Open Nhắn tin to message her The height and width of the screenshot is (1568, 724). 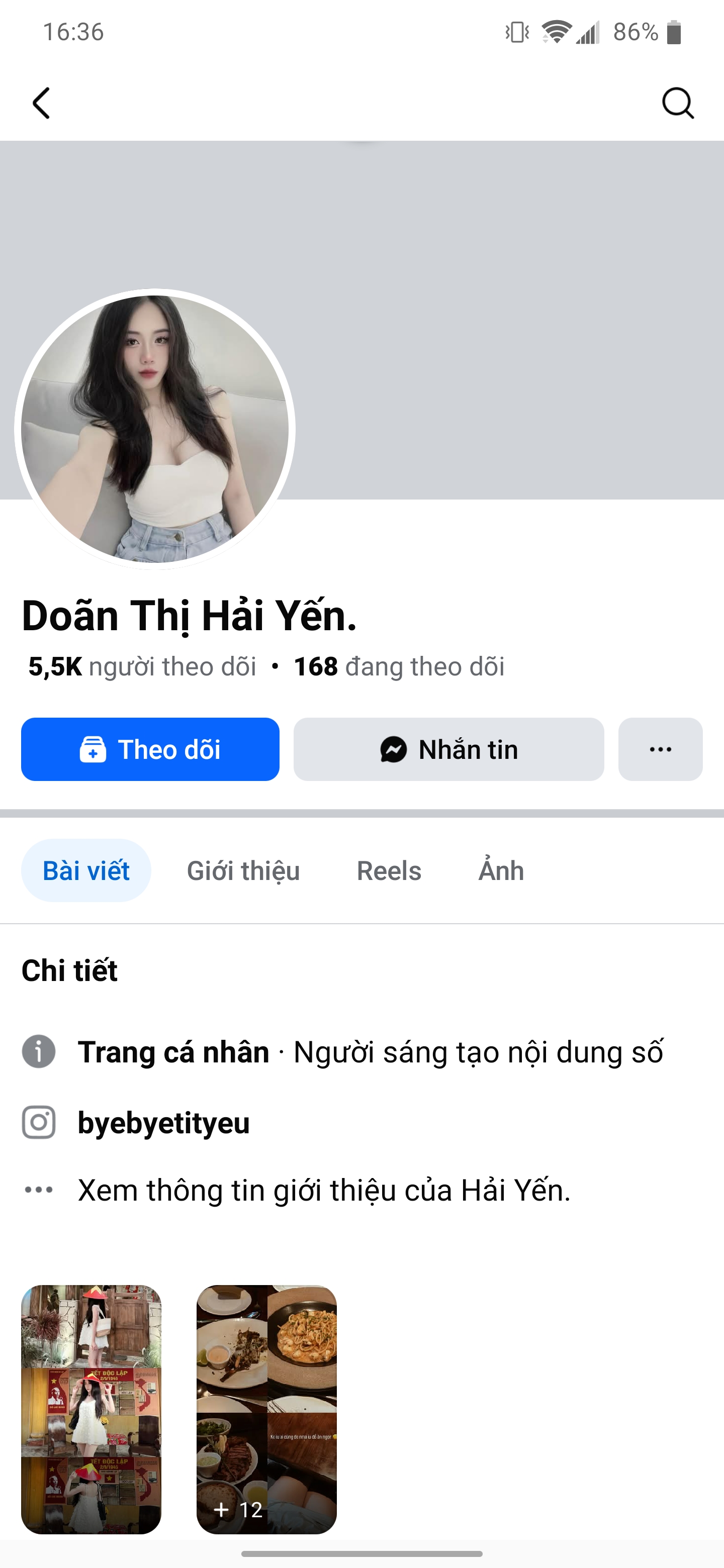[x=449, y=749]
